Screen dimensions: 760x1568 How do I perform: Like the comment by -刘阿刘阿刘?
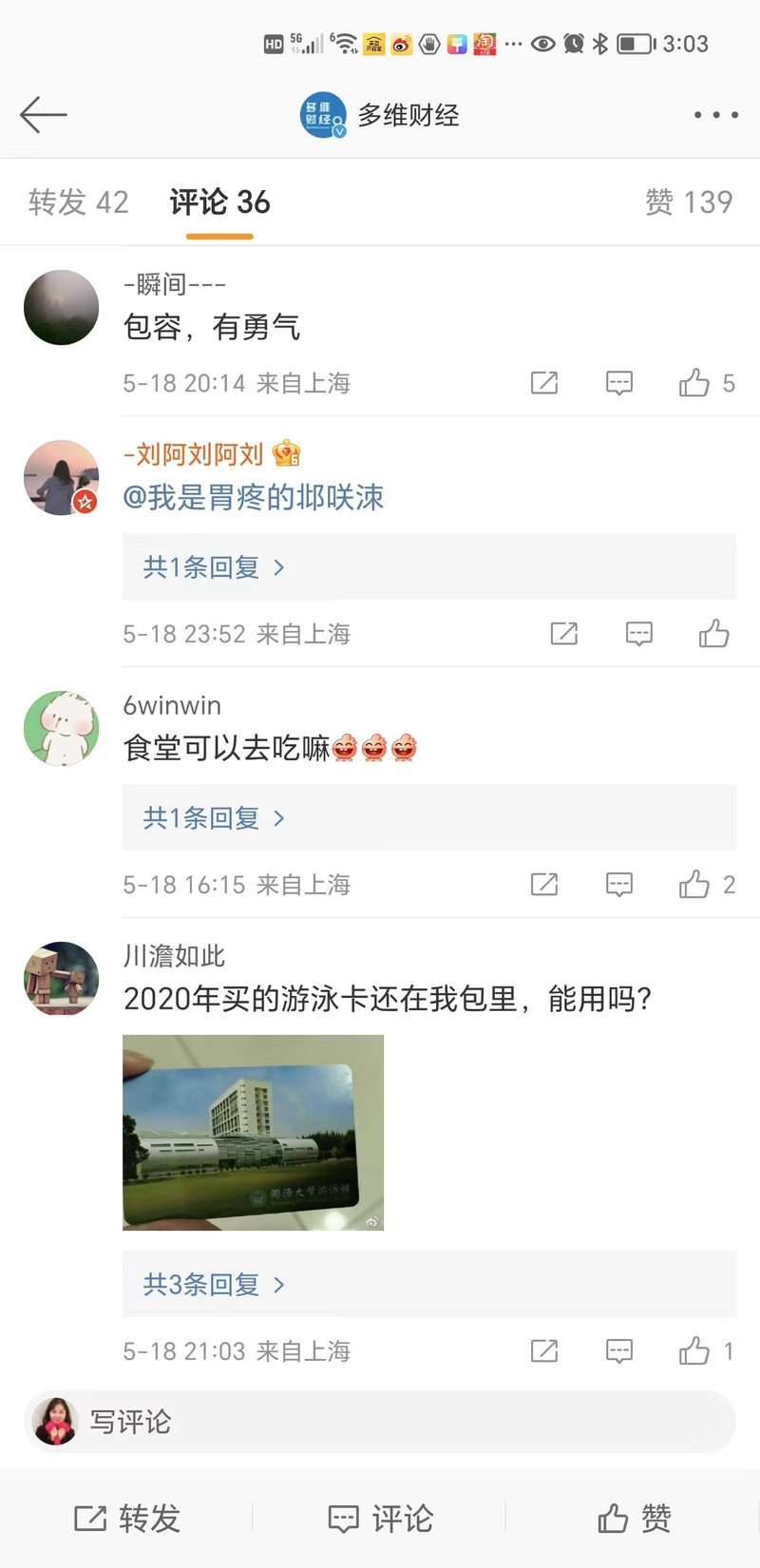pos(713,634)
